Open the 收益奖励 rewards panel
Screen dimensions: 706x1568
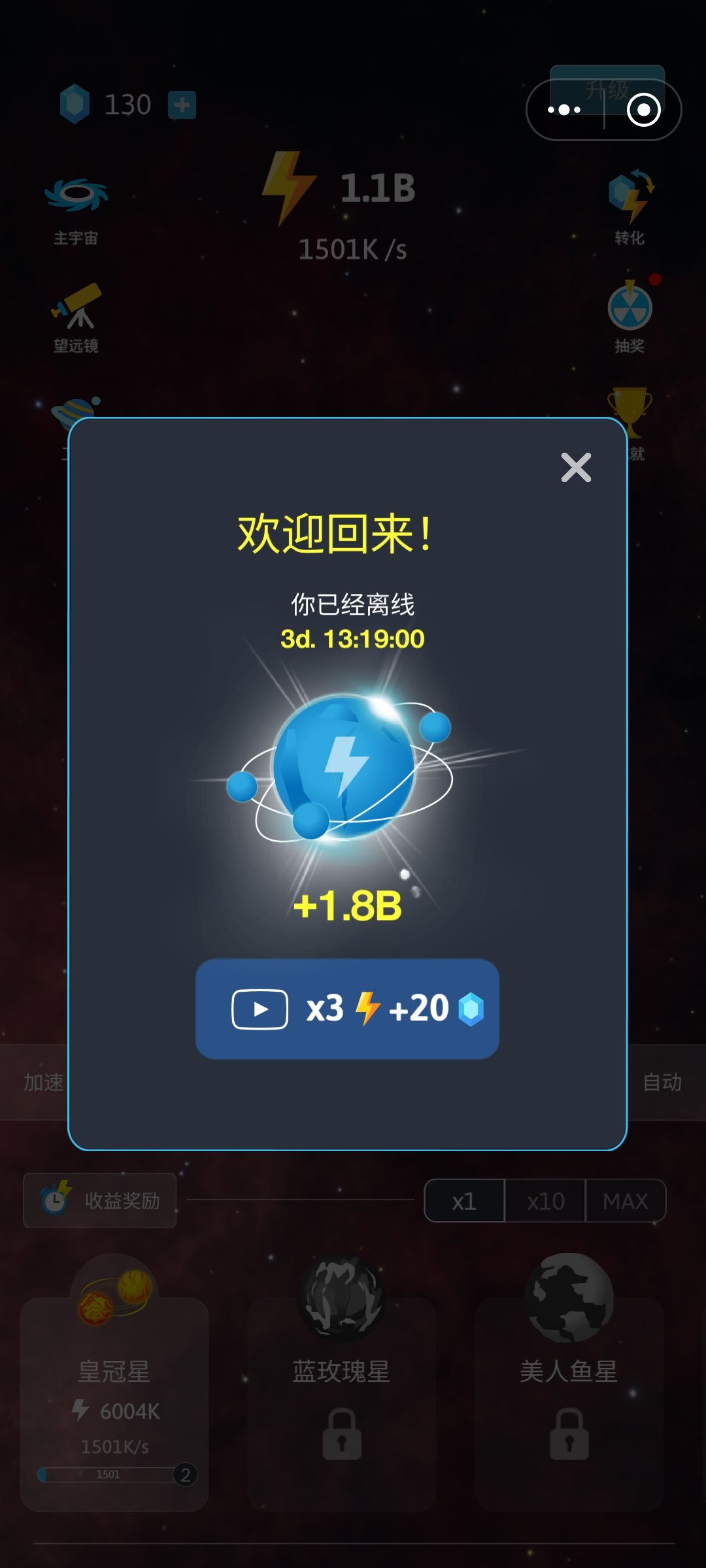pos(99,1201)
